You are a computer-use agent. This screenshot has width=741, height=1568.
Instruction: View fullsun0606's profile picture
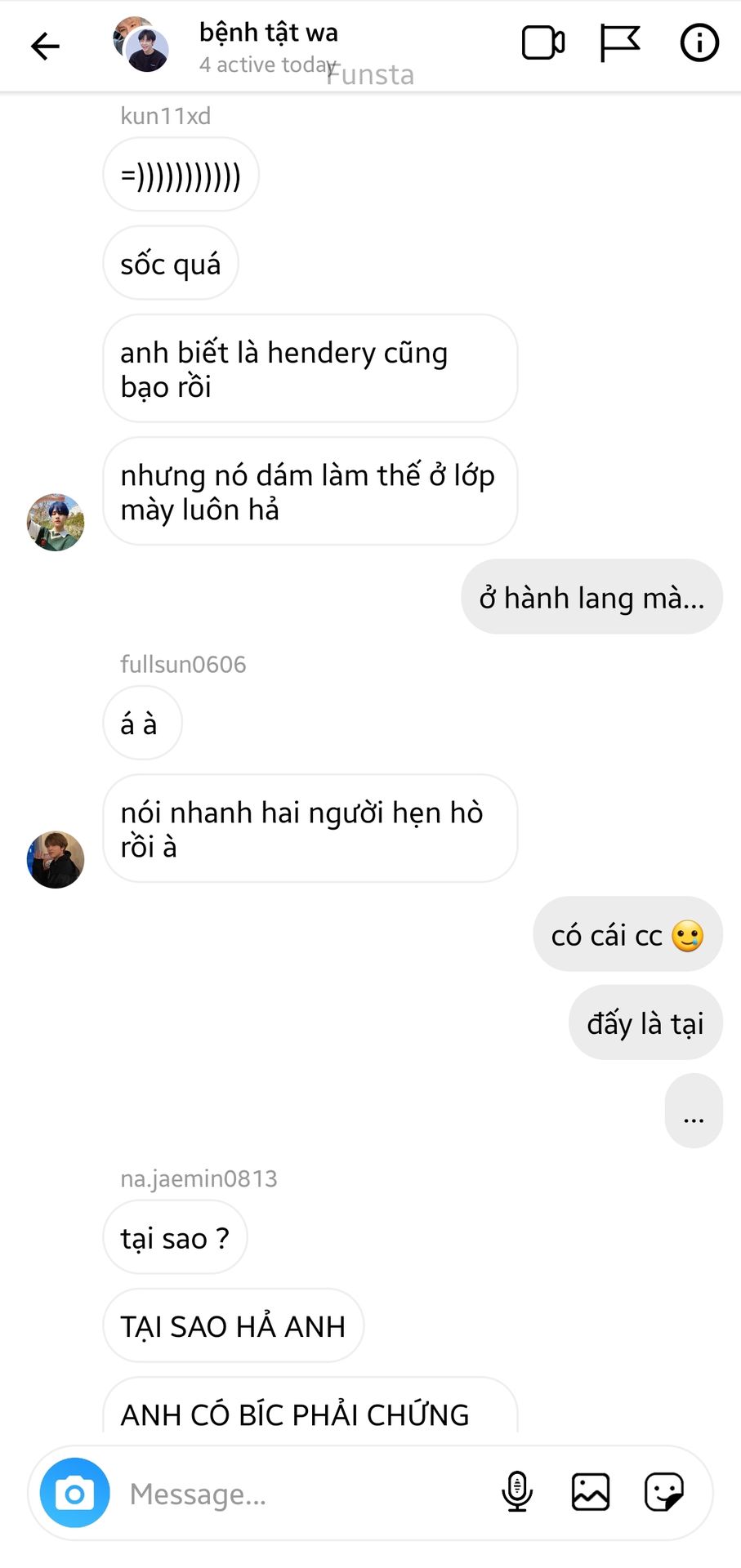(x=56, y=860)
